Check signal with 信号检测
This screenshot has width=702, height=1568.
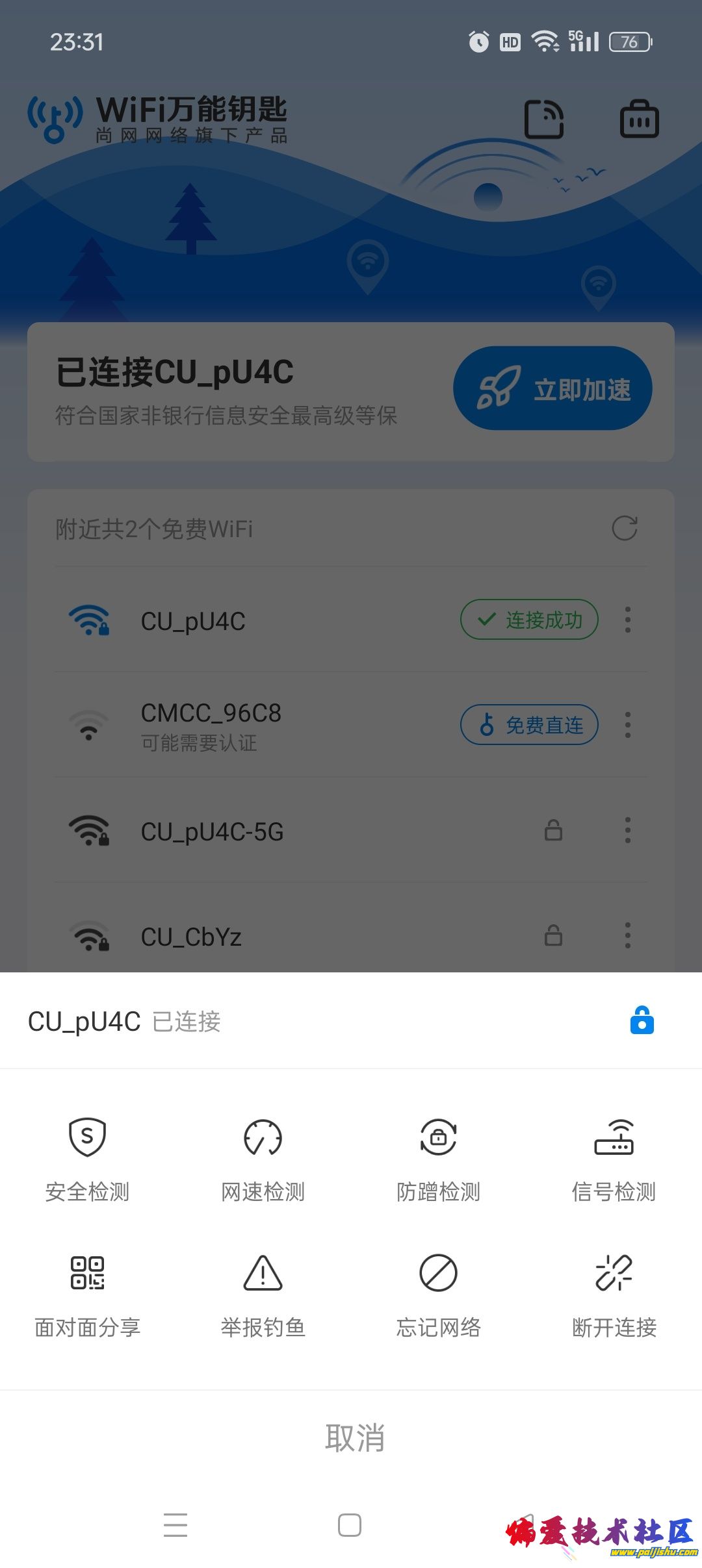[614, 1156]
